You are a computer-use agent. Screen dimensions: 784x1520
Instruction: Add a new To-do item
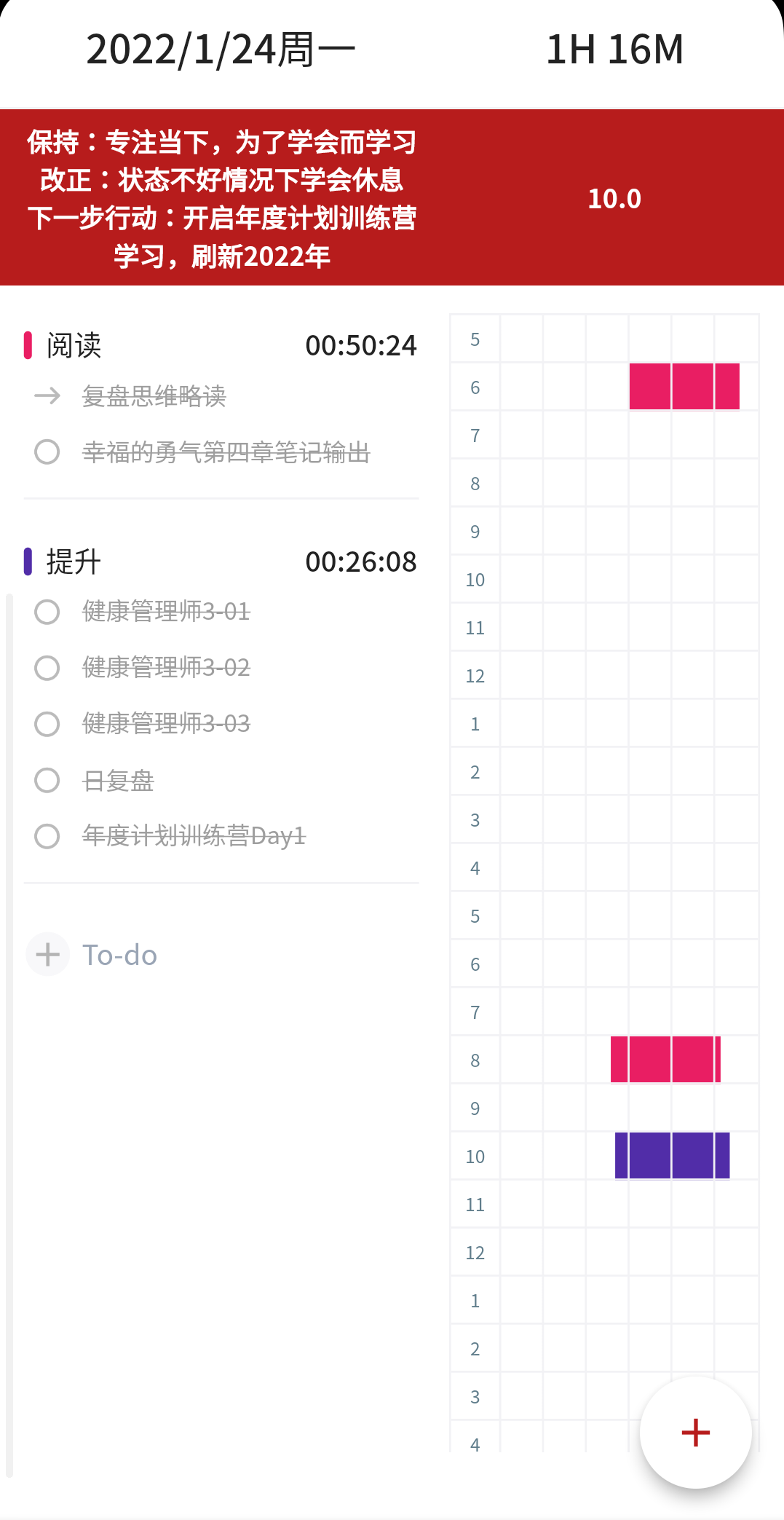92,954
